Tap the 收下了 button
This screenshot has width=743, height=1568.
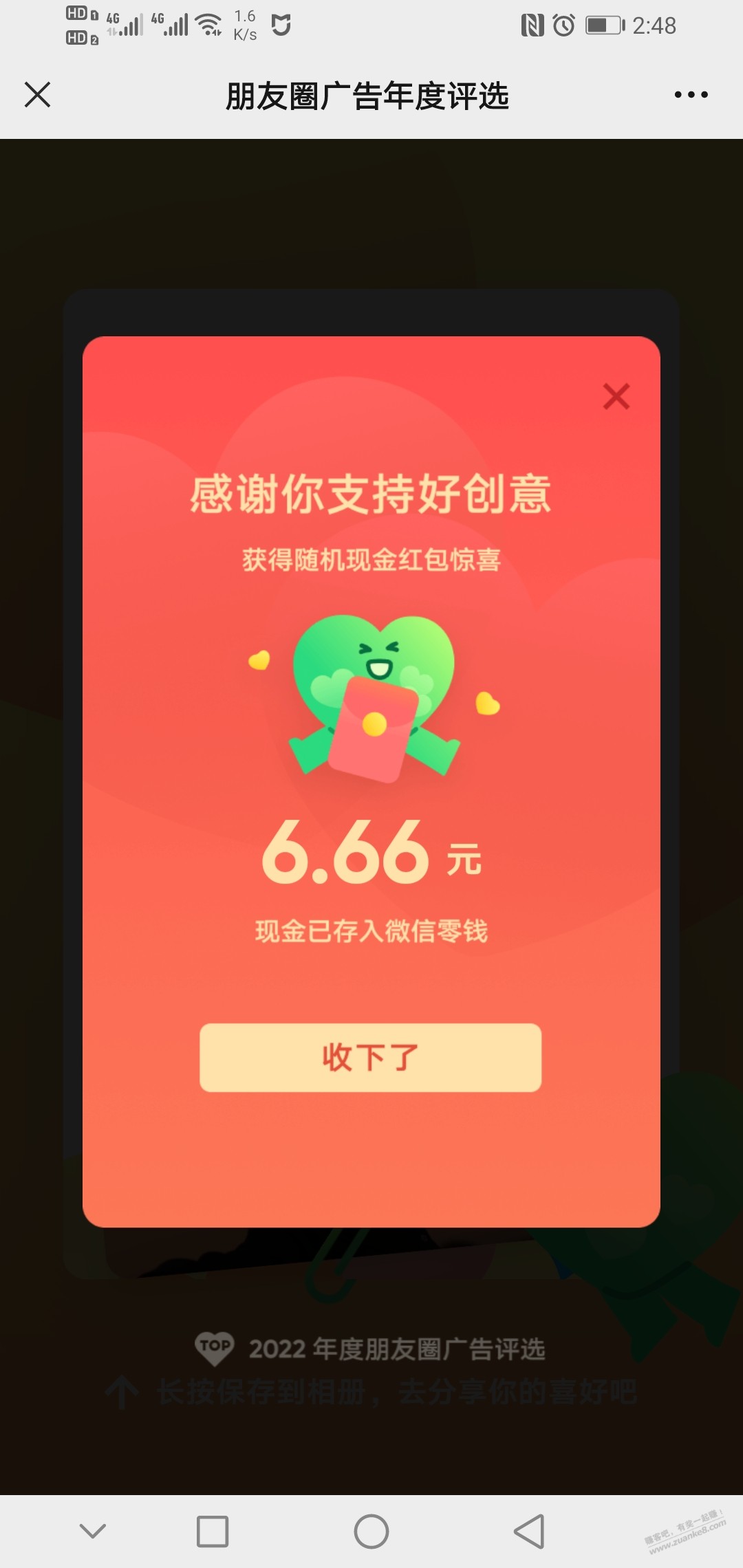370,1057
